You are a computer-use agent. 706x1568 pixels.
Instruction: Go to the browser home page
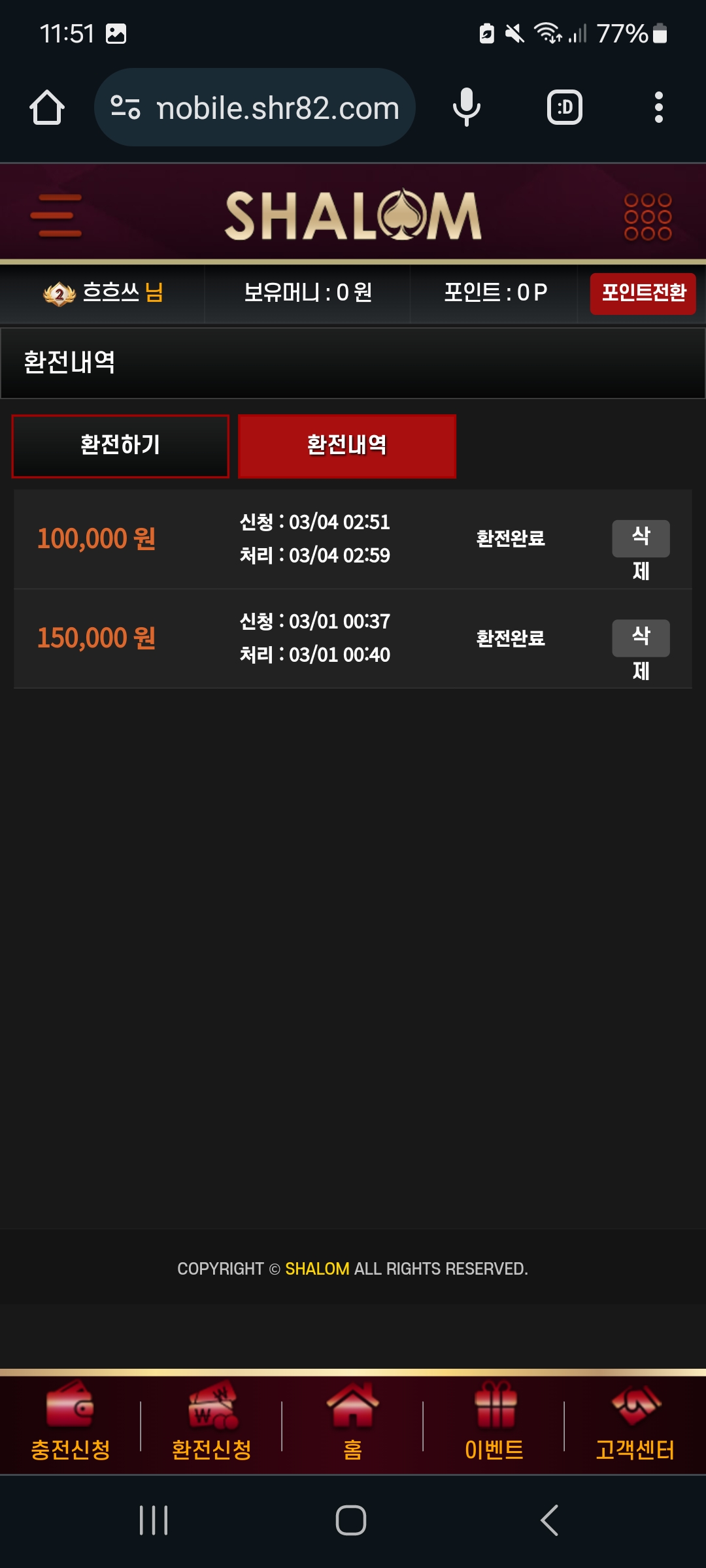(x=47, y=108)
